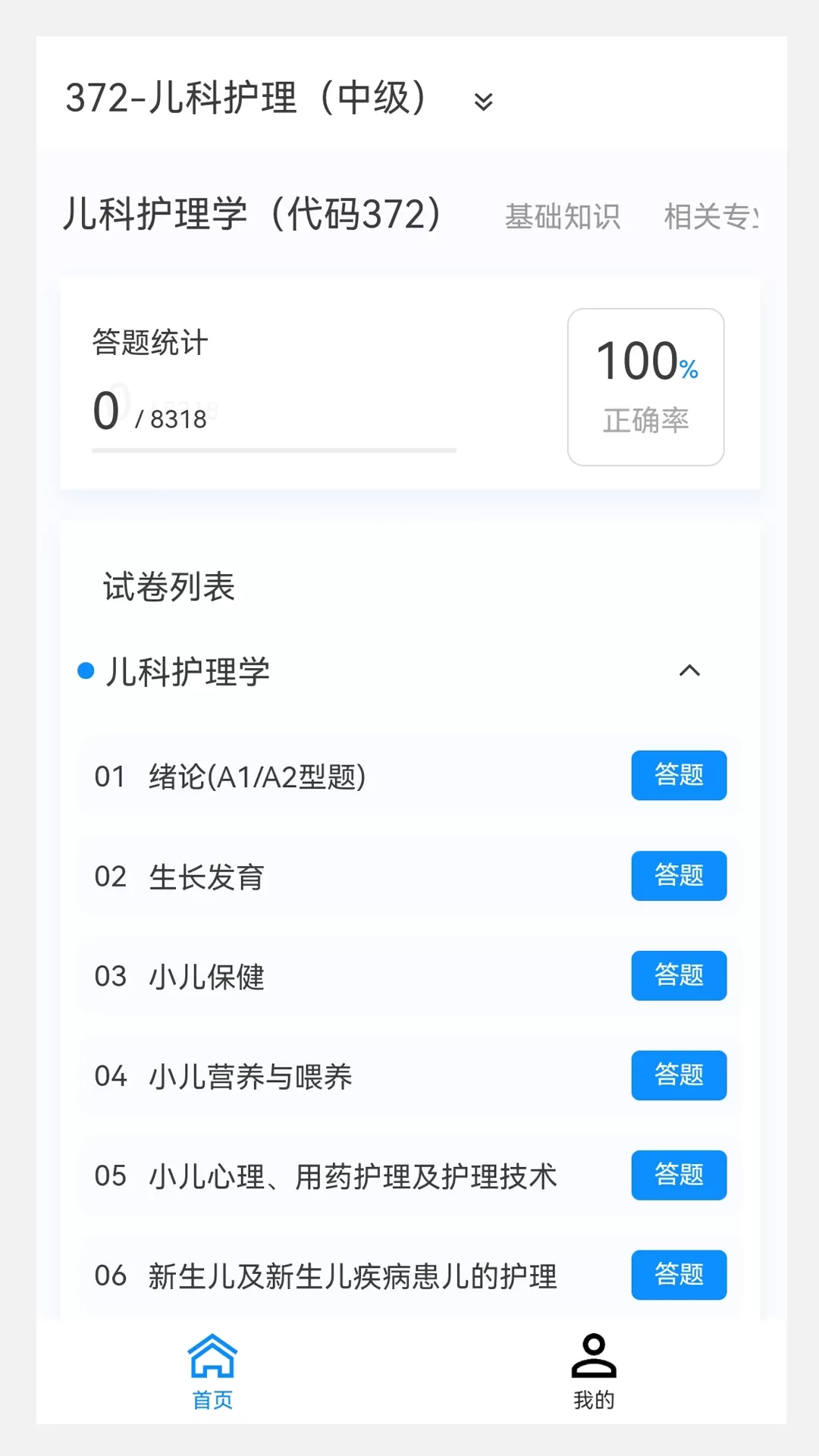Tap 答题 for 01 绪论(A1/A2型题)
Viewport: 819px width, 1456px height.
pos(679,775)
